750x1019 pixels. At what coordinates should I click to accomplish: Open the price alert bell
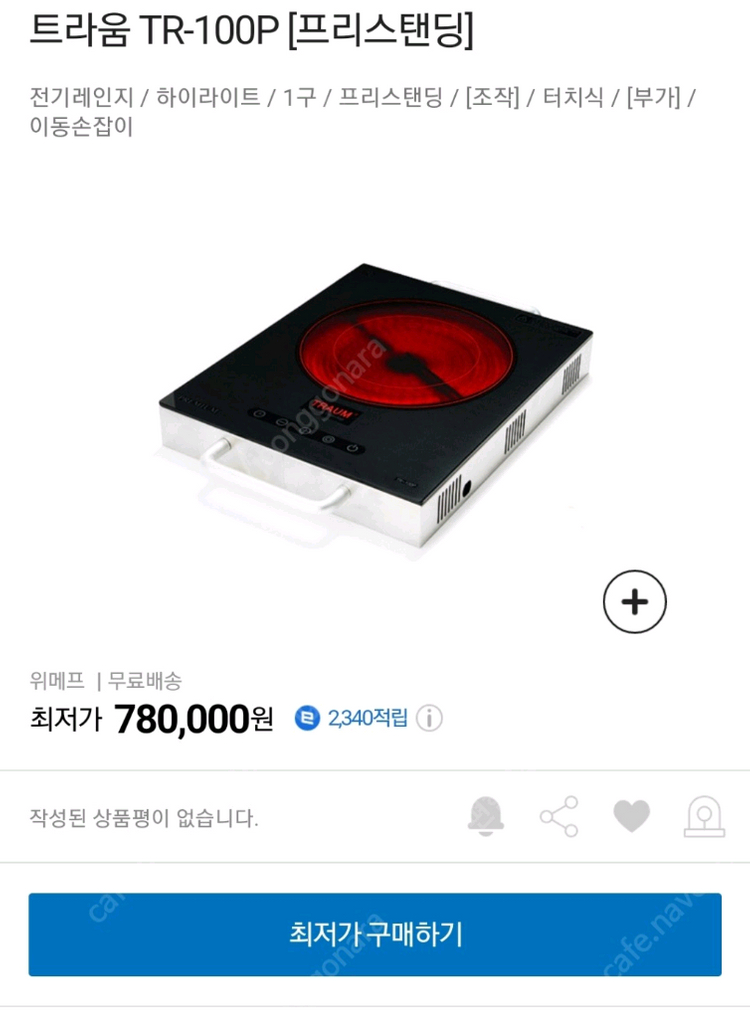(x=485, y=816)
